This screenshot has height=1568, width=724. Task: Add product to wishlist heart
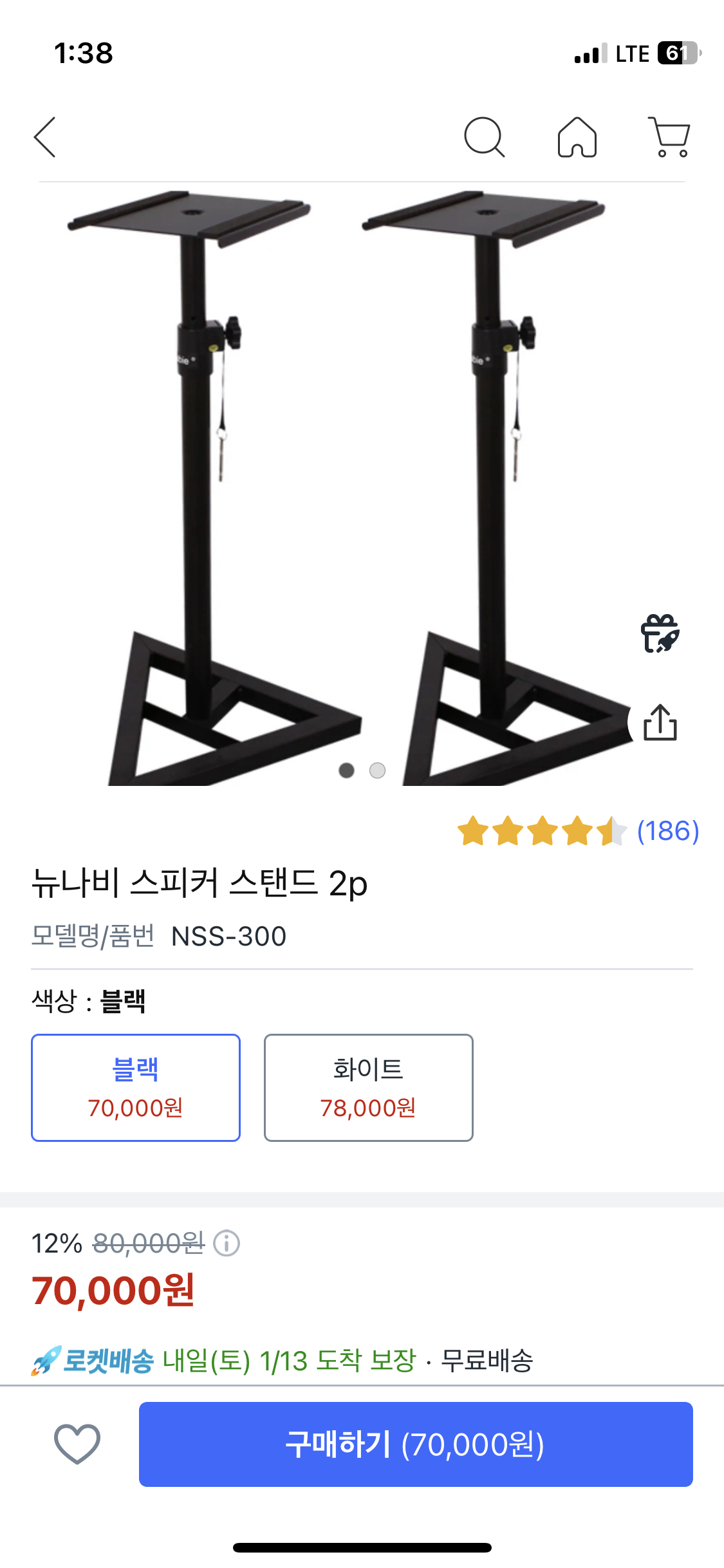(x=77, y=1444)
